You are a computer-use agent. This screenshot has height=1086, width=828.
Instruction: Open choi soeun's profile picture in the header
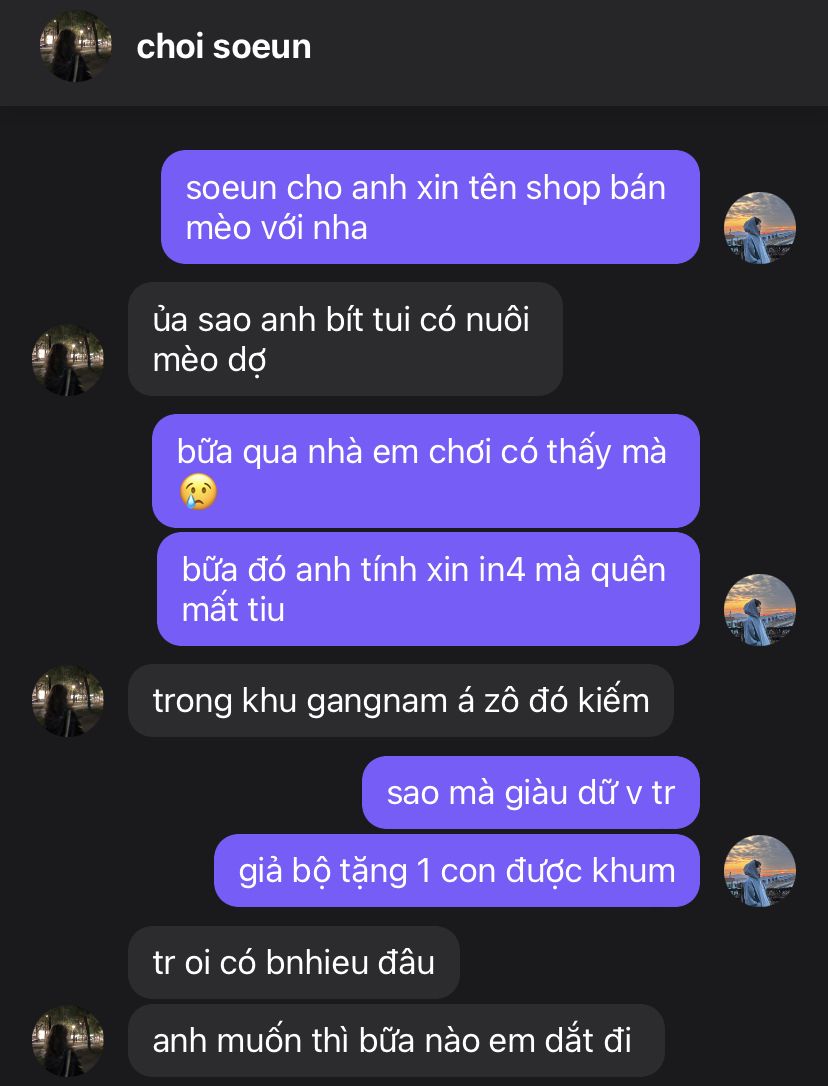pyautogui.click(x=75, y=46)
